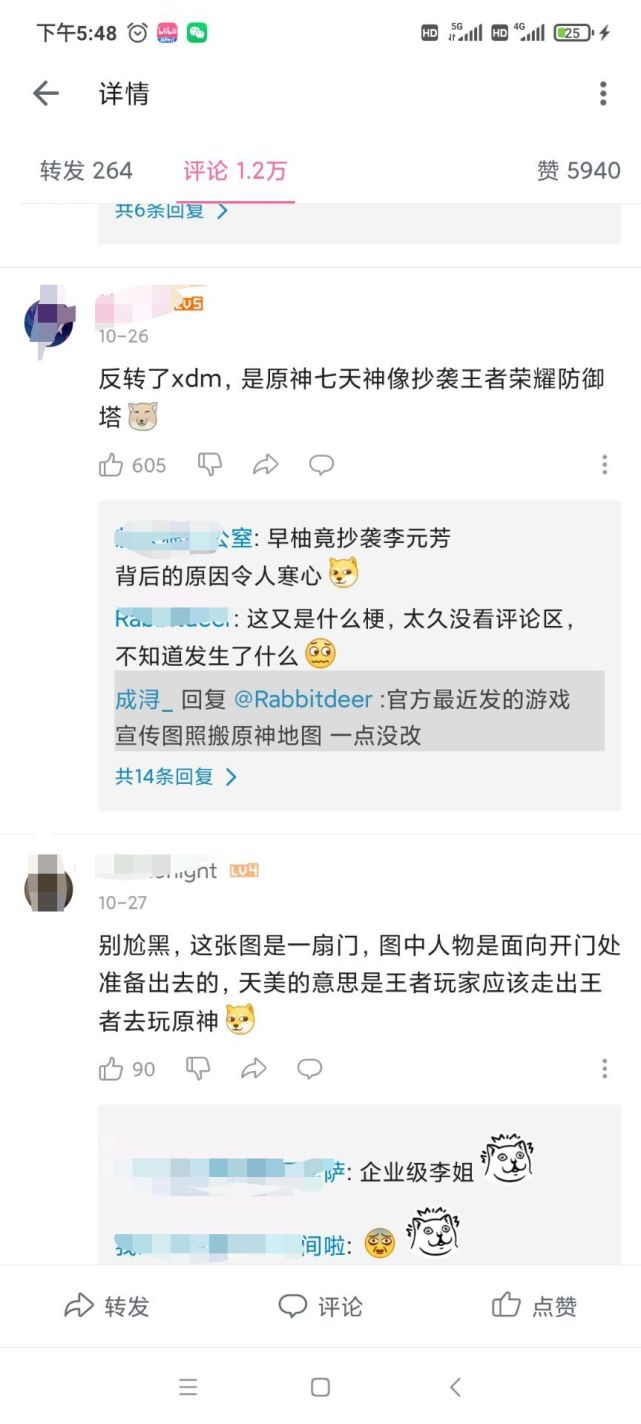The image size is (641, 1424).
Task: Dislike the 反转了xdm comment
Action: click(210, 465)
